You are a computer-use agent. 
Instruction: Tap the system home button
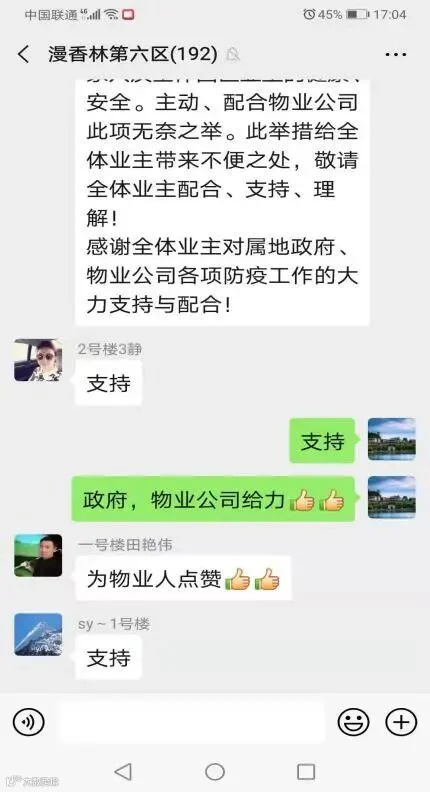coord(215,771)
